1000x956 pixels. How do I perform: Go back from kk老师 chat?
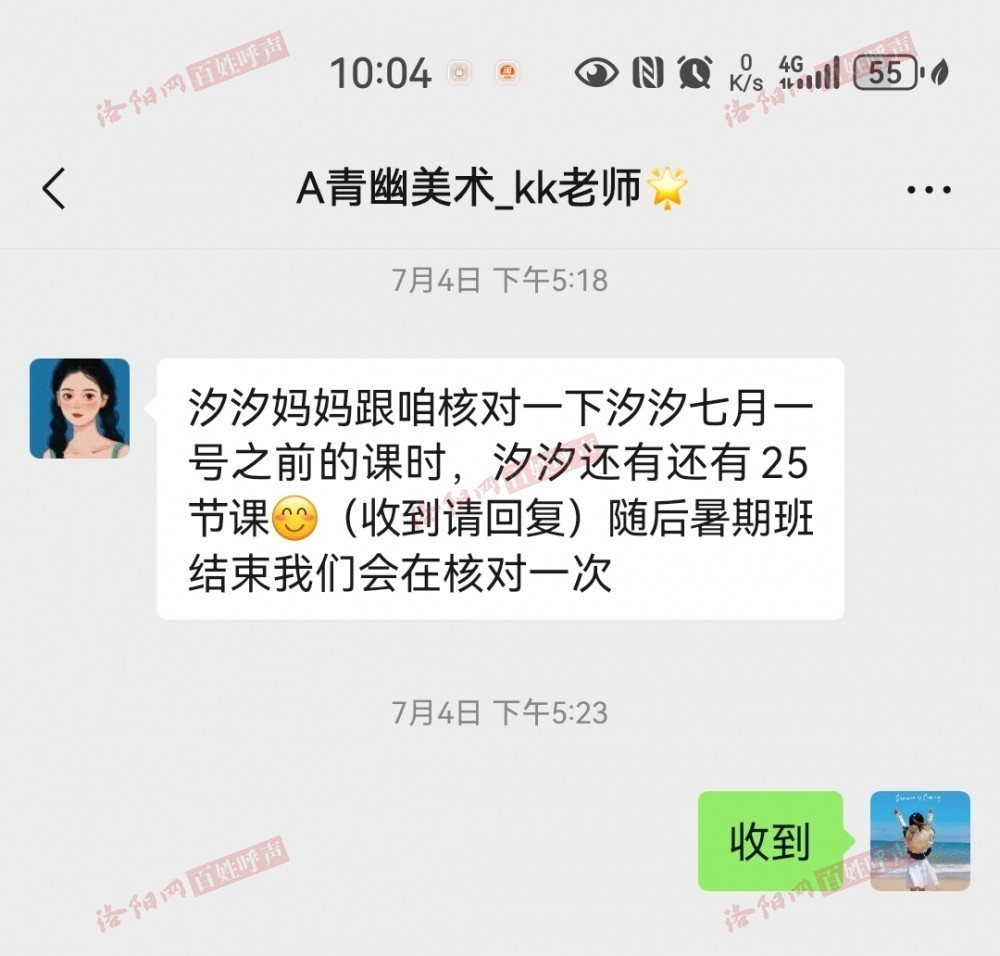(54, 188)
